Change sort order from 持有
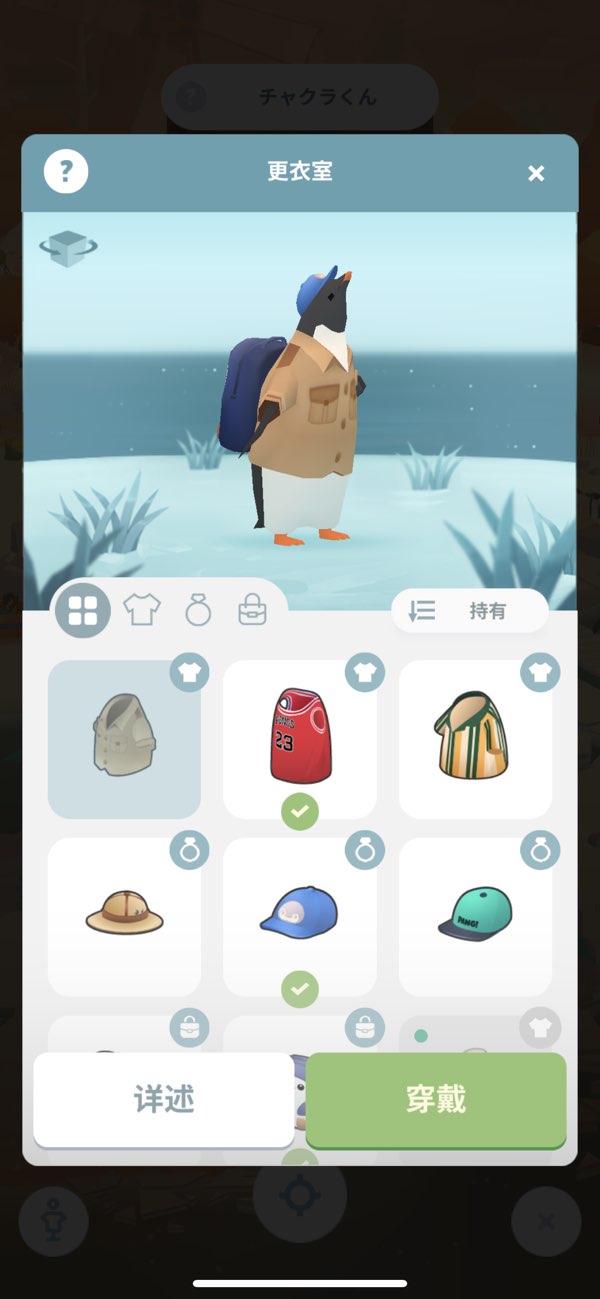Screen dimensions: 600x1299 click(x=469, y=610)
